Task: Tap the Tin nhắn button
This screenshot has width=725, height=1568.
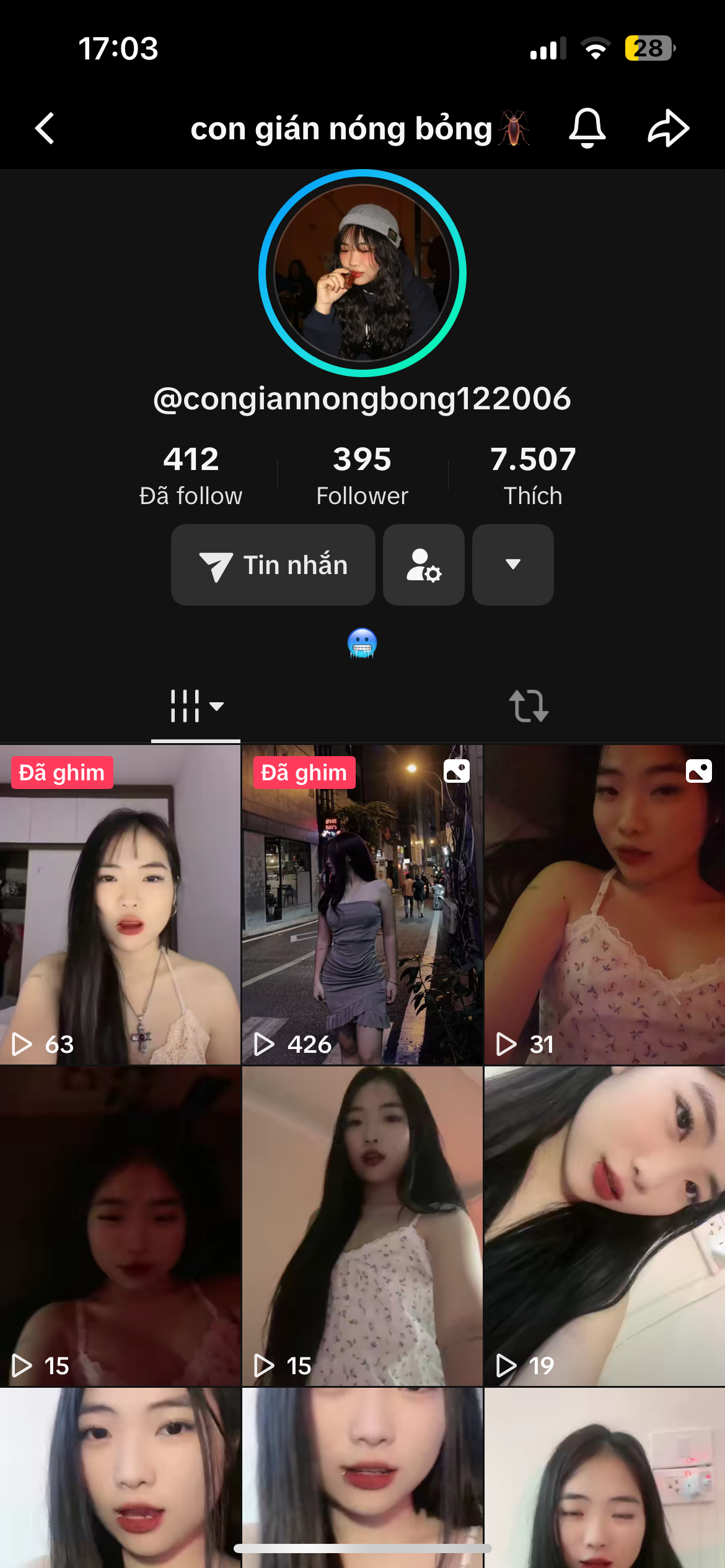Action: [273, 565]
